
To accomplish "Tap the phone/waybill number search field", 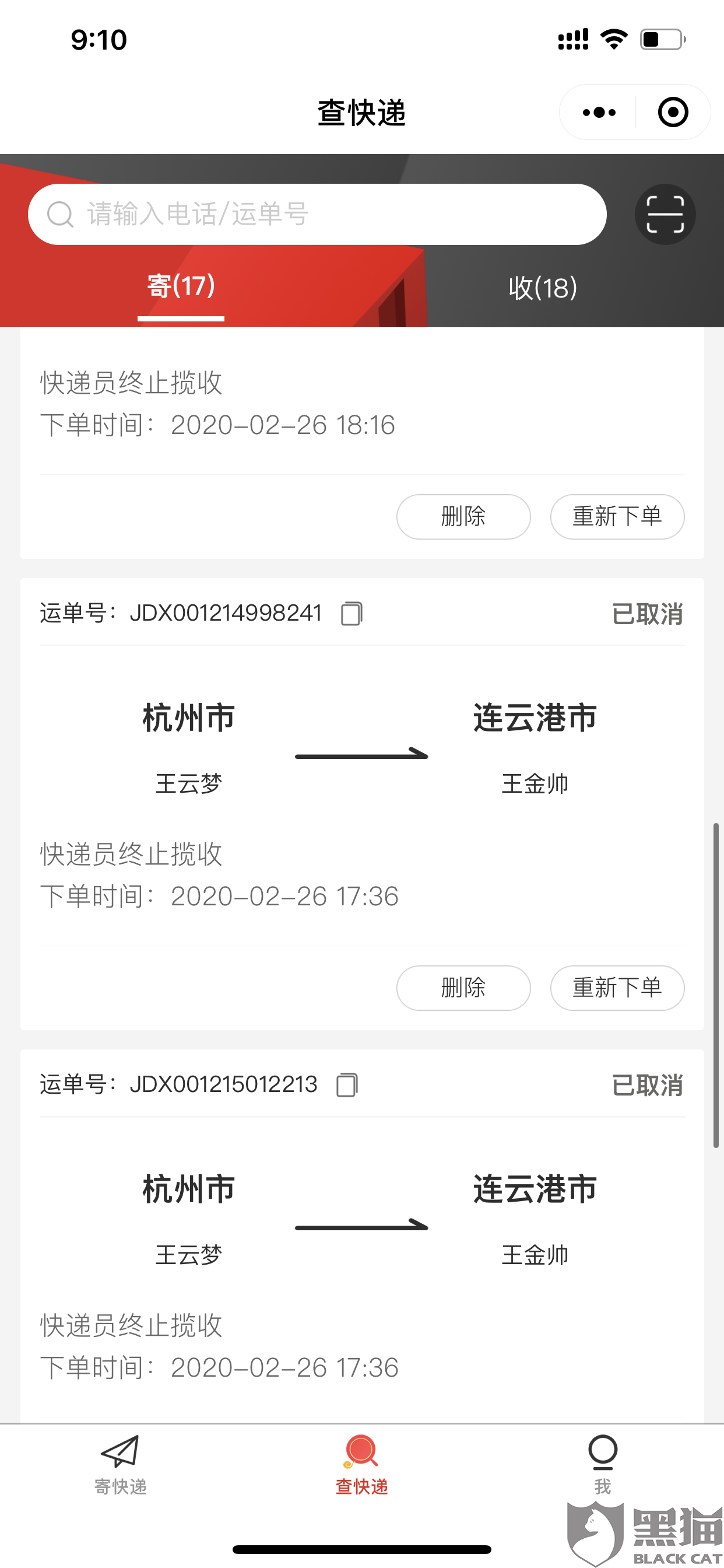I will 317,214.
